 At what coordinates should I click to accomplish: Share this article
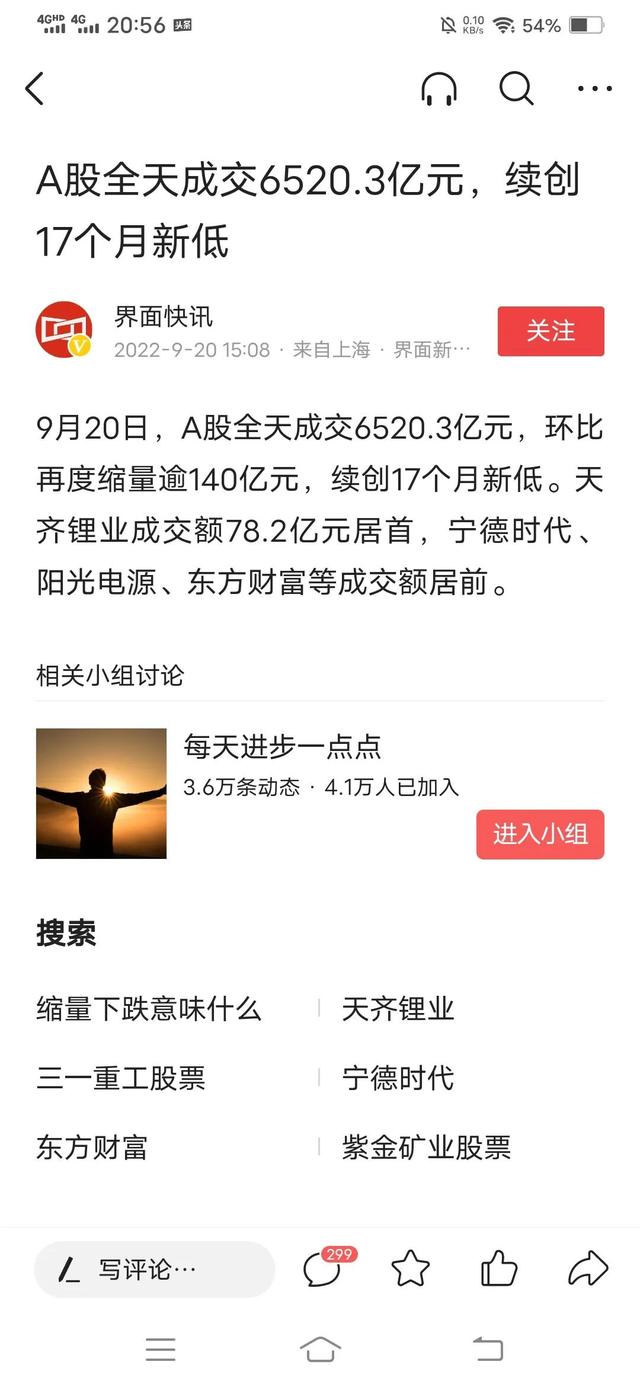pyautogui.click(x=588, y=1270)
